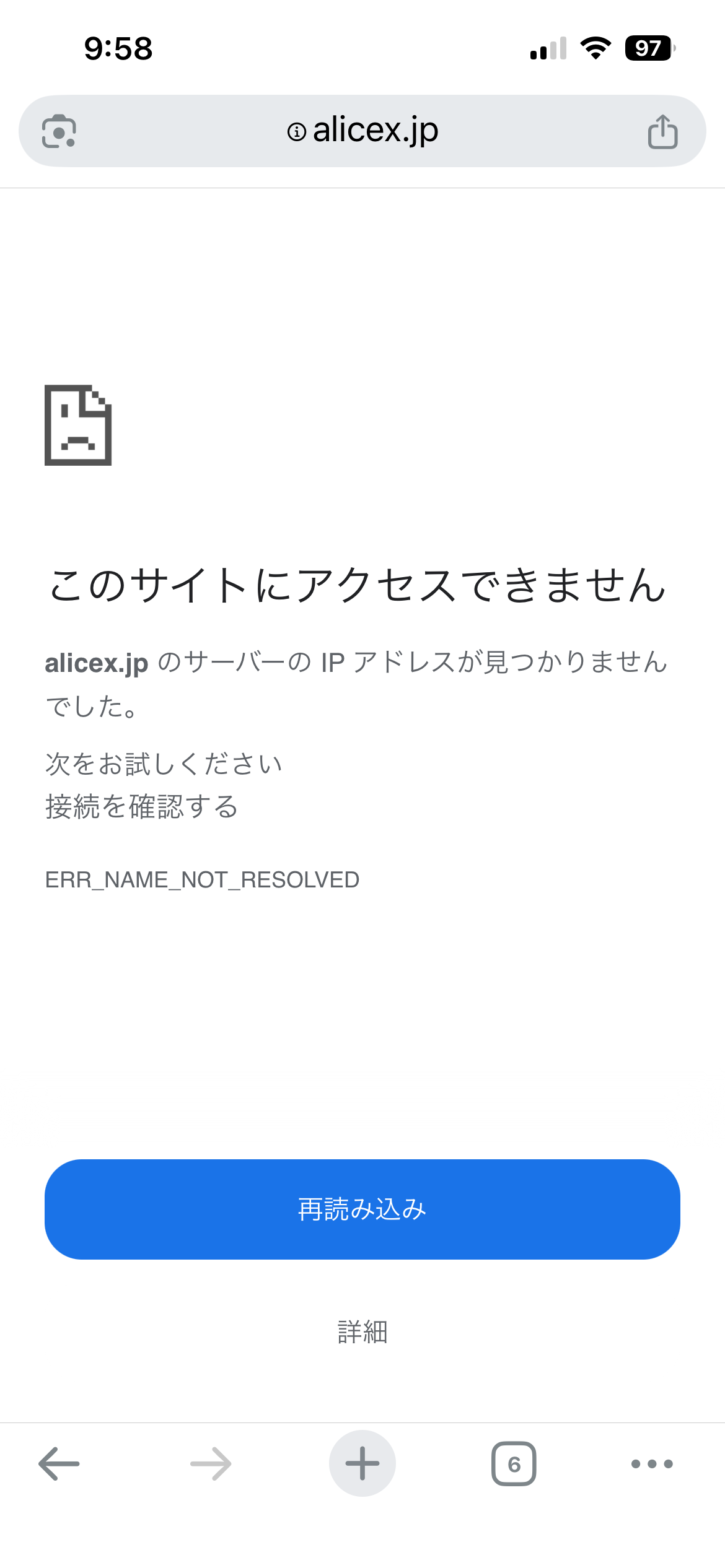Viewport: 725px width, 1568px height.
Task: Share this page via share icon
Action: (662, 131)
